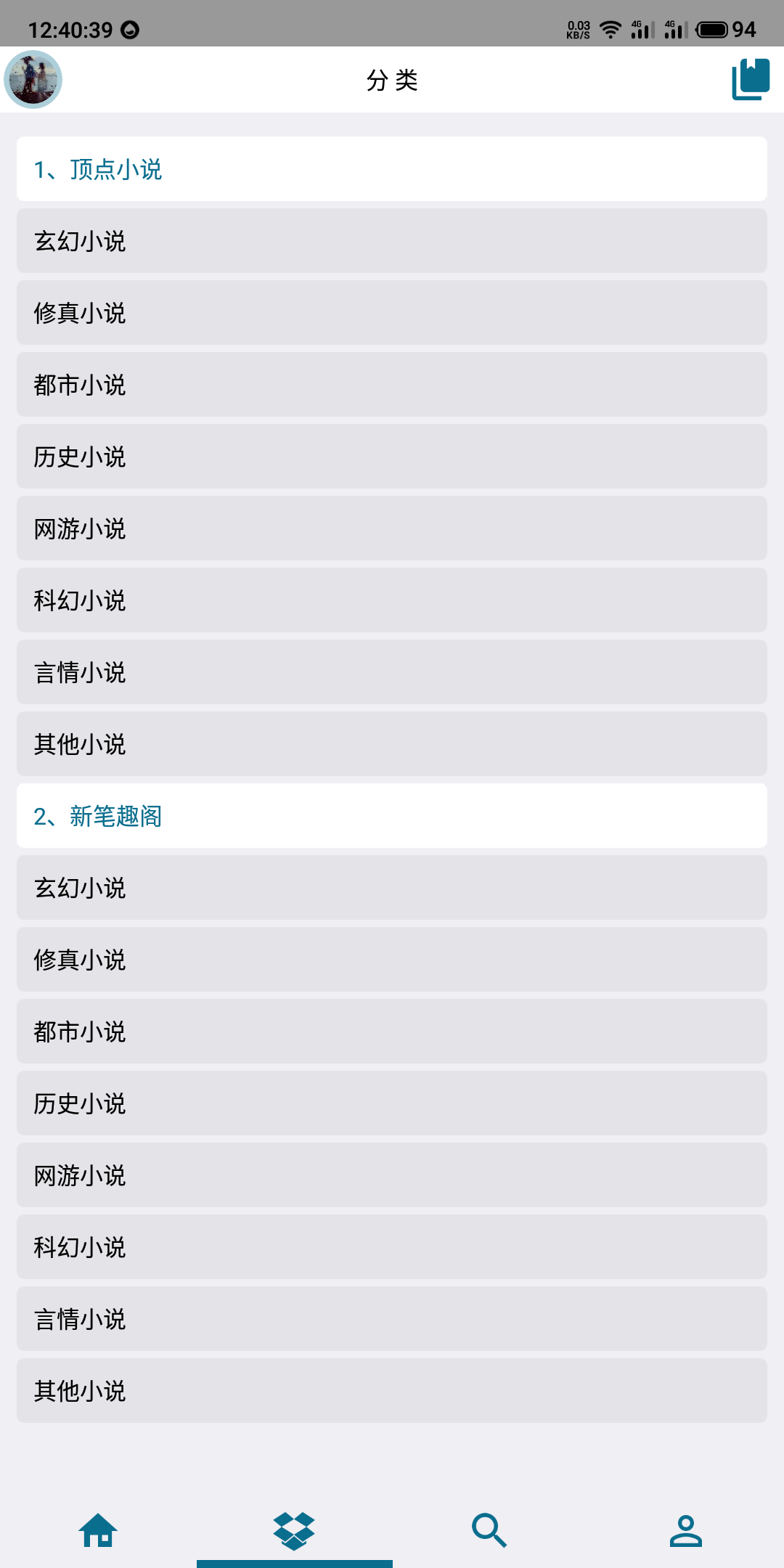Open 科幻小说 under 新笔趣阁
This screenshot has height=1568, width=784.
tap(392, 1247)
